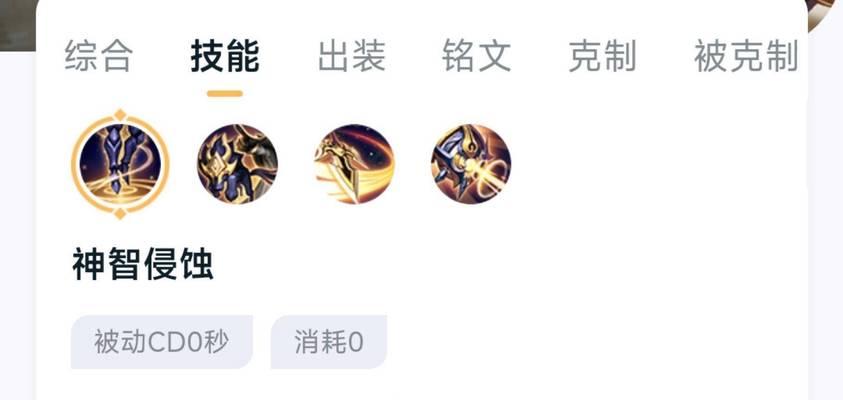View the third skill icon
Image resolution: width=843 pixels, height=400 pixels.
(x=354, y=164)
